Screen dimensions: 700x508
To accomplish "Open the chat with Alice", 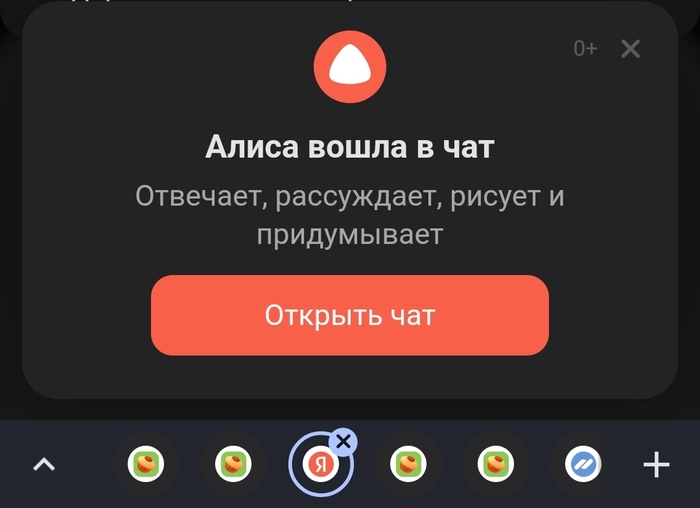I will click(x=349, y=316).
